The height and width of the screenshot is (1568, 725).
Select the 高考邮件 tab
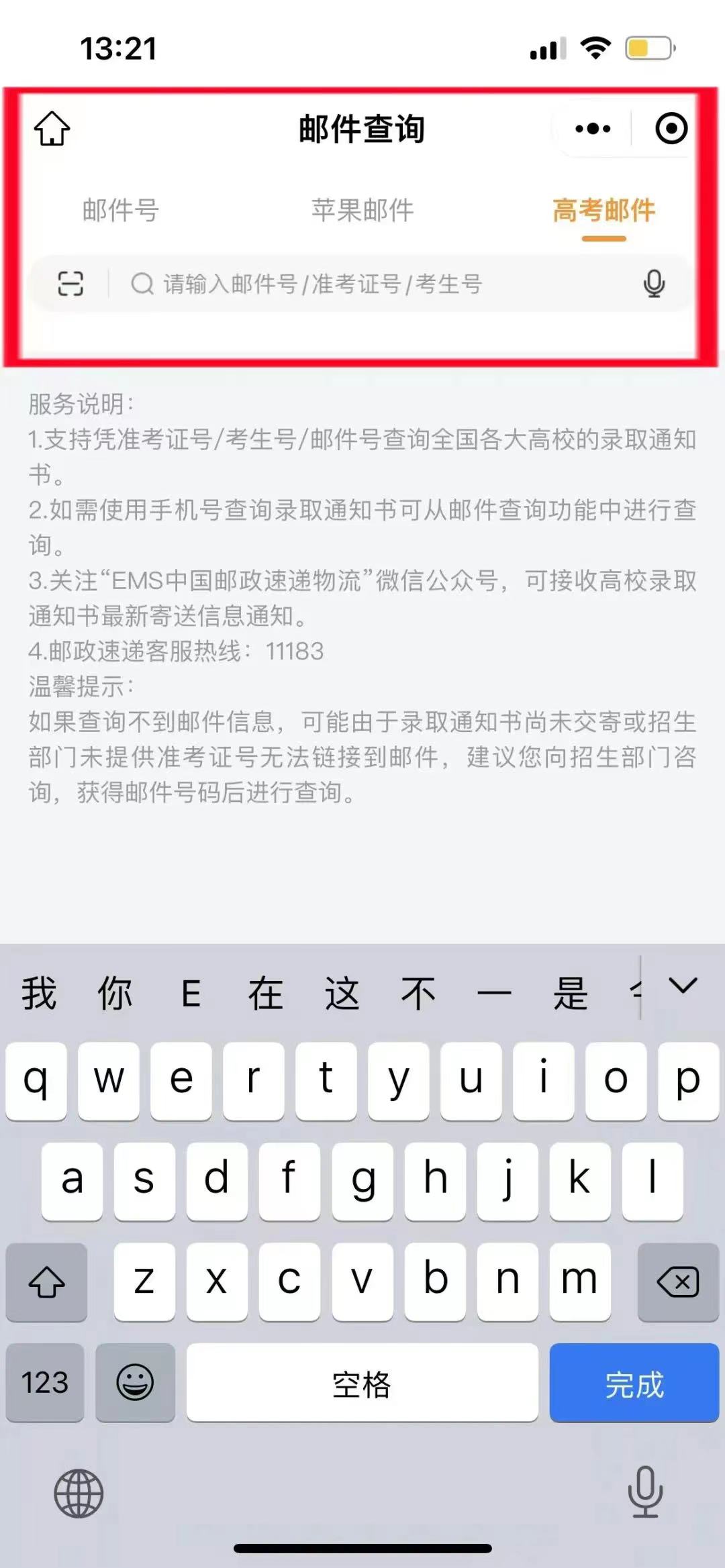603,211
